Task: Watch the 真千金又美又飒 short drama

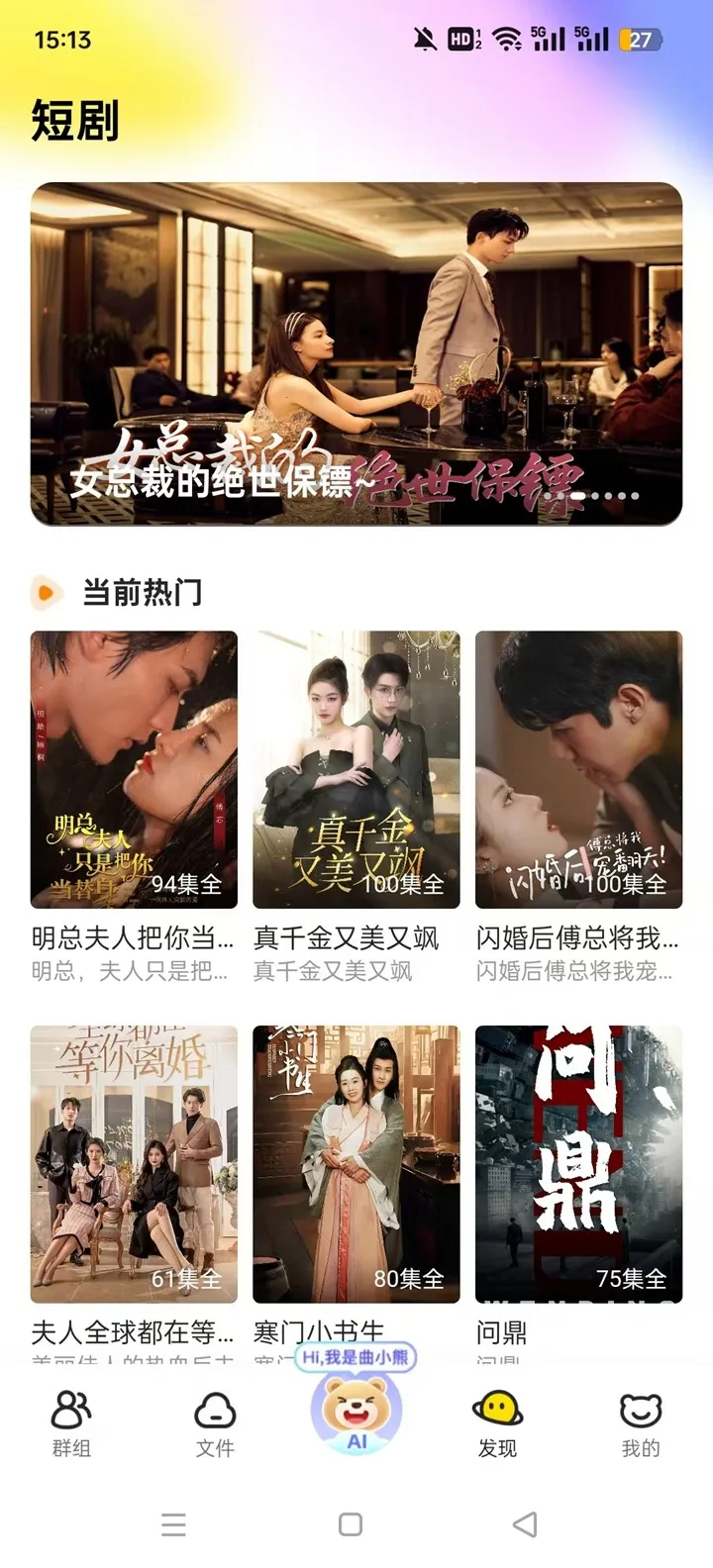Action: tap(356, 769)
